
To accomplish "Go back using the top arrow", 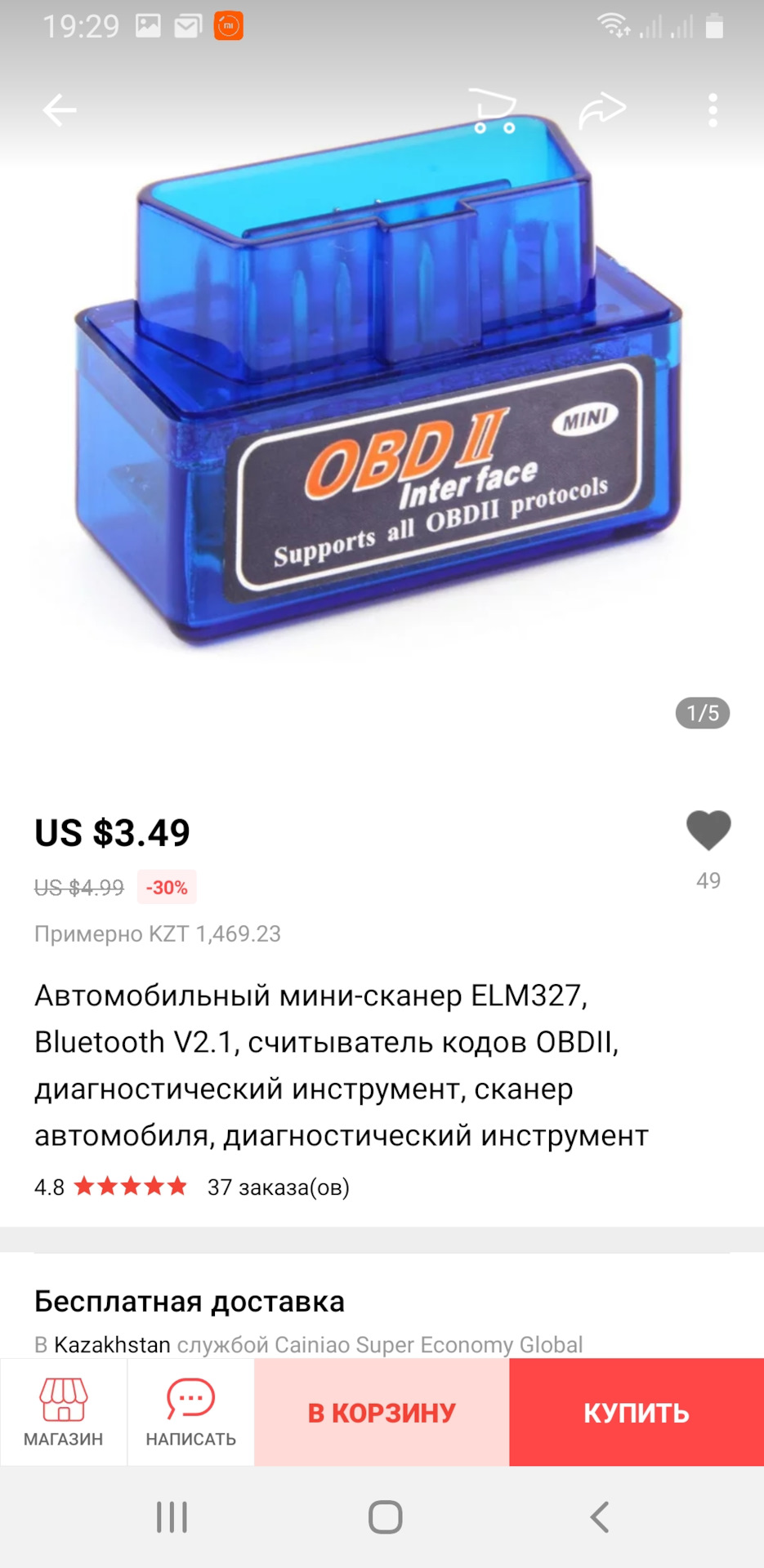I will tap(60, 110).
